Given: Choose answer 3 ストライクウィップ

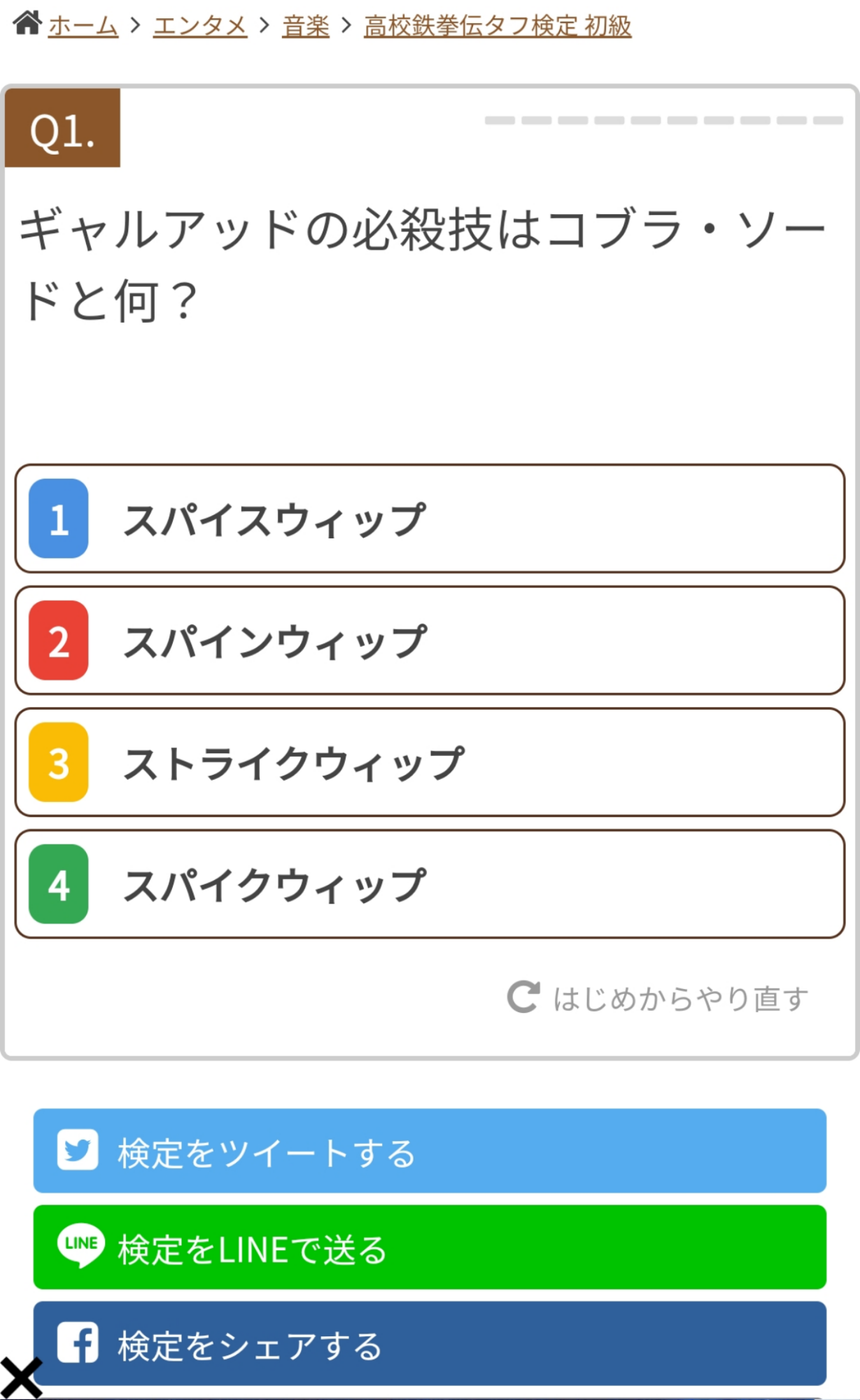Looking at the screenshot, I should (x=430, y=762).
